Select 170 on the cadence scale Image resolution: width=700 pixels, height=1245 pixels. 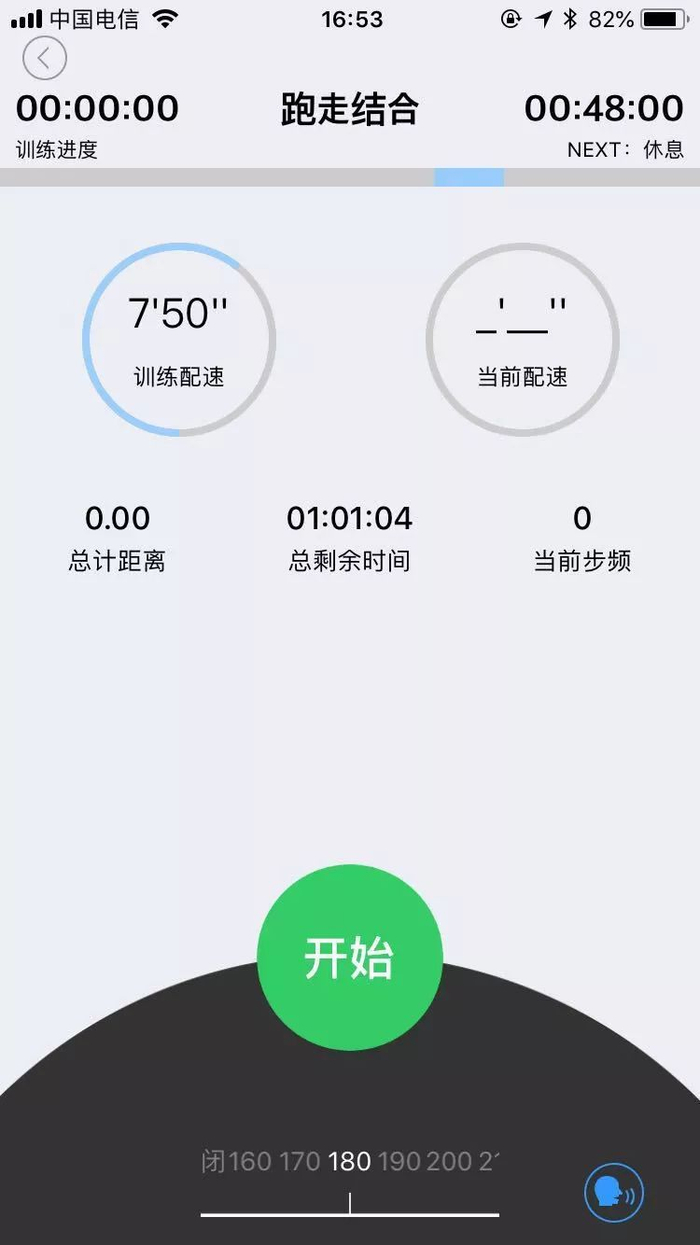pyautogui.click(x=300, y=1161)
